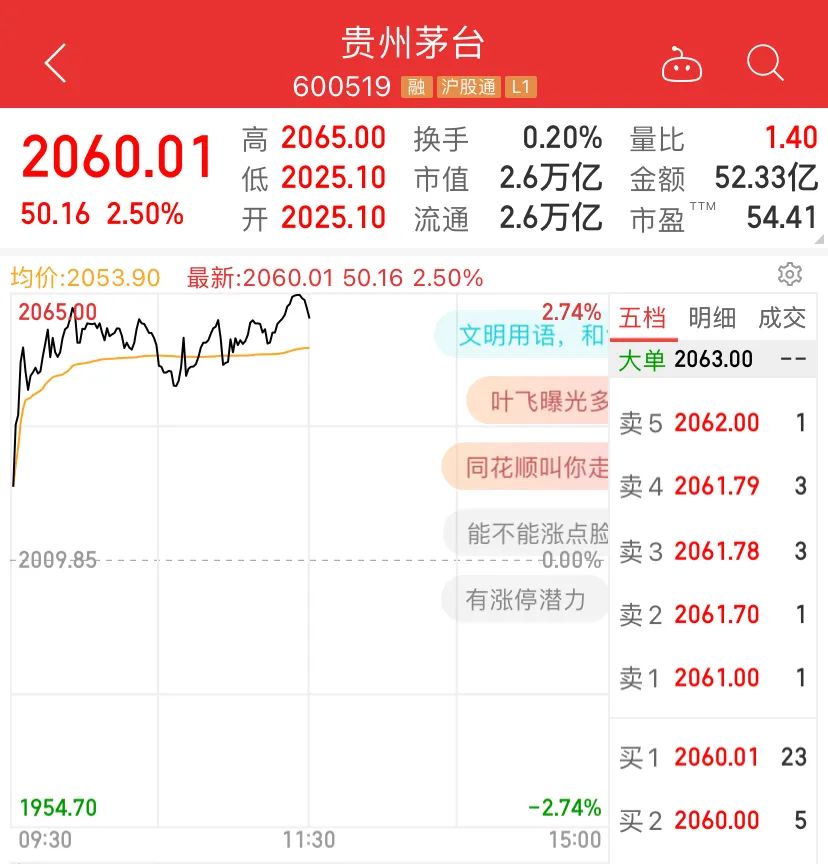828x864 pixels.
Task: Select the 有涨停潜力 comment bubble
Action: pyautogui.click(x=525, y=599)
